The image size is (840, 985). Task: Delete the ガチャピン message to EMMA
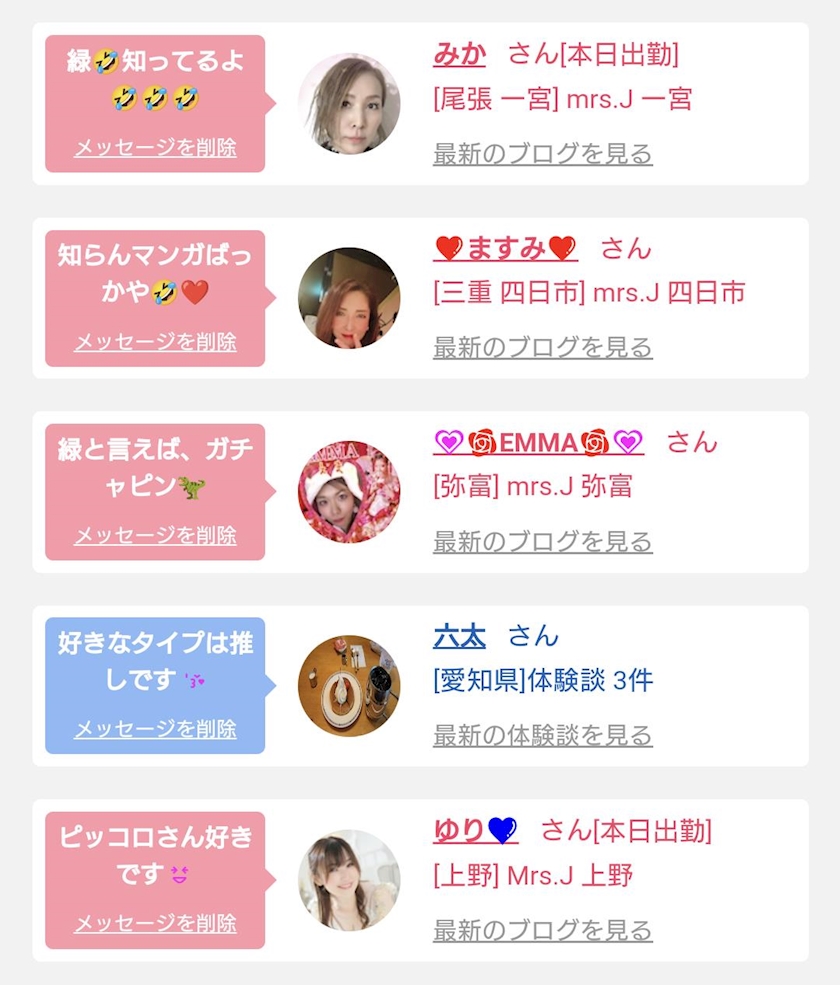pos(155,535)
